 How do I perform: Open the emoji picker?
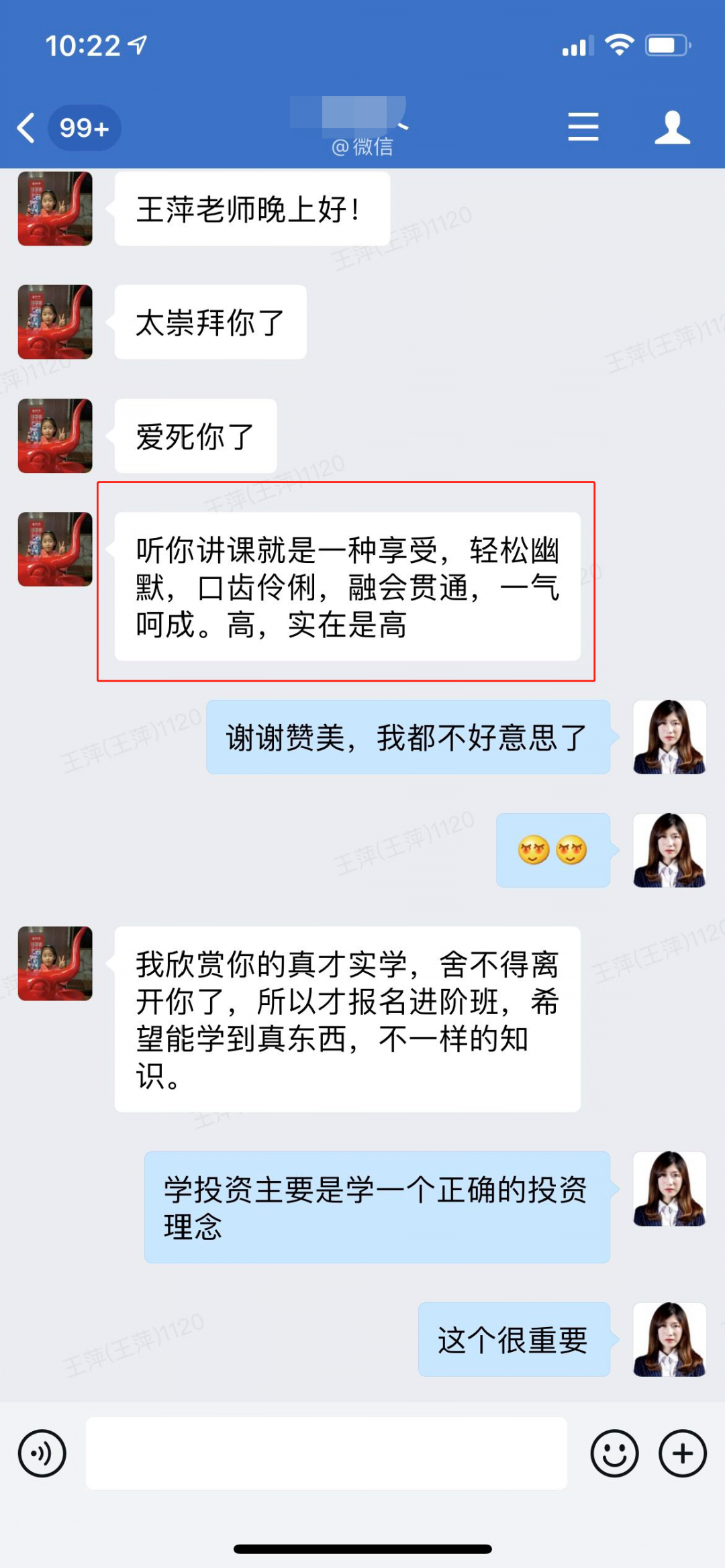(x=614, y=1454)
